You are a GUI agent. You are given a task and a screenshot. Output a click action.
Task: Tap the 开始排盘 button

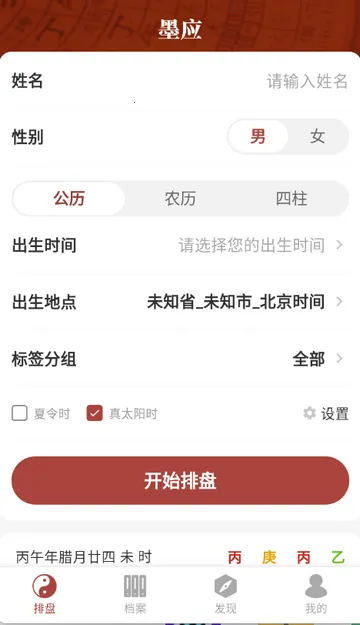click(180, 480)
